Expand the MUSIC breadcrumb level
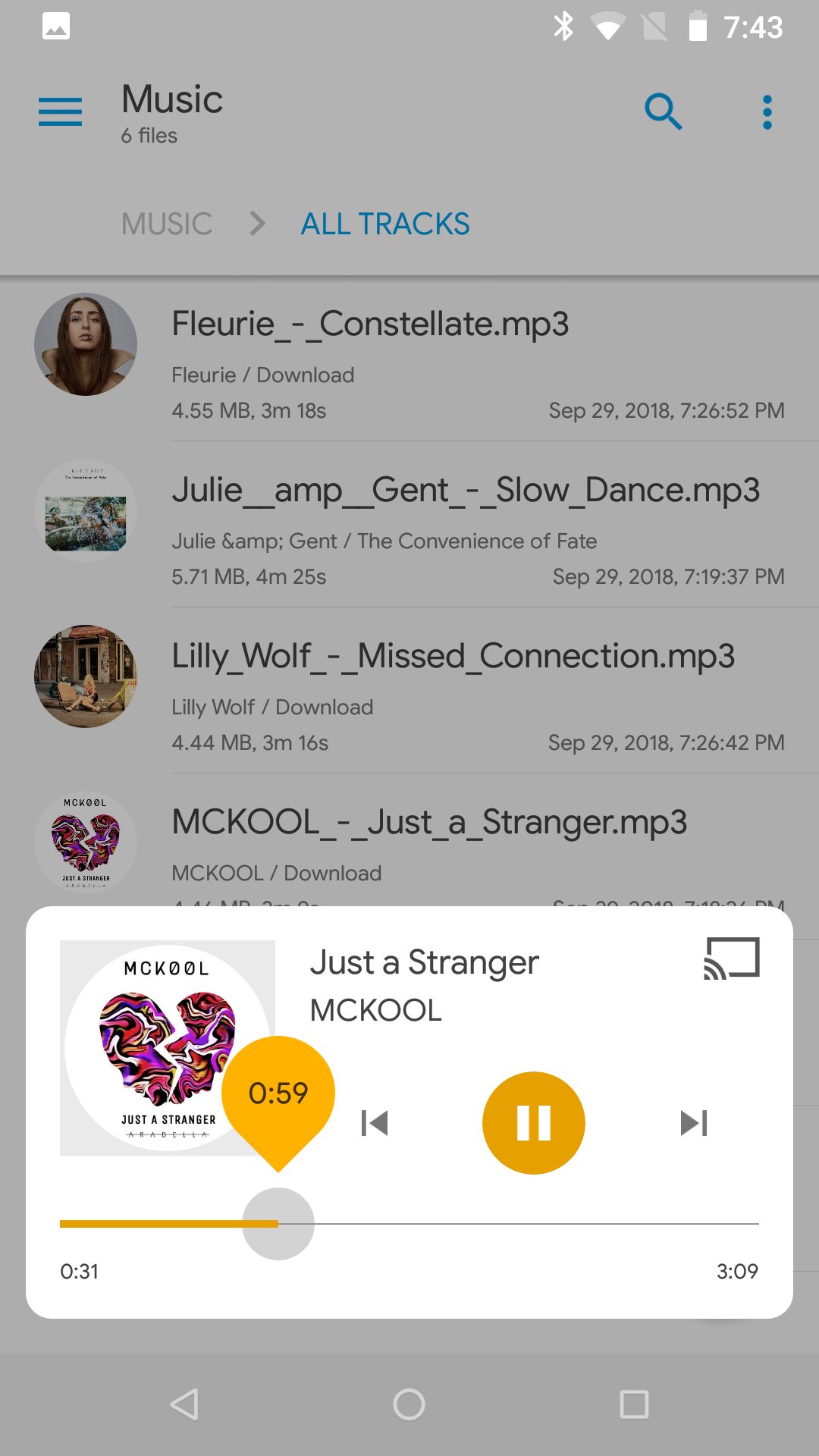819x1456 pixels. [167, 223]
